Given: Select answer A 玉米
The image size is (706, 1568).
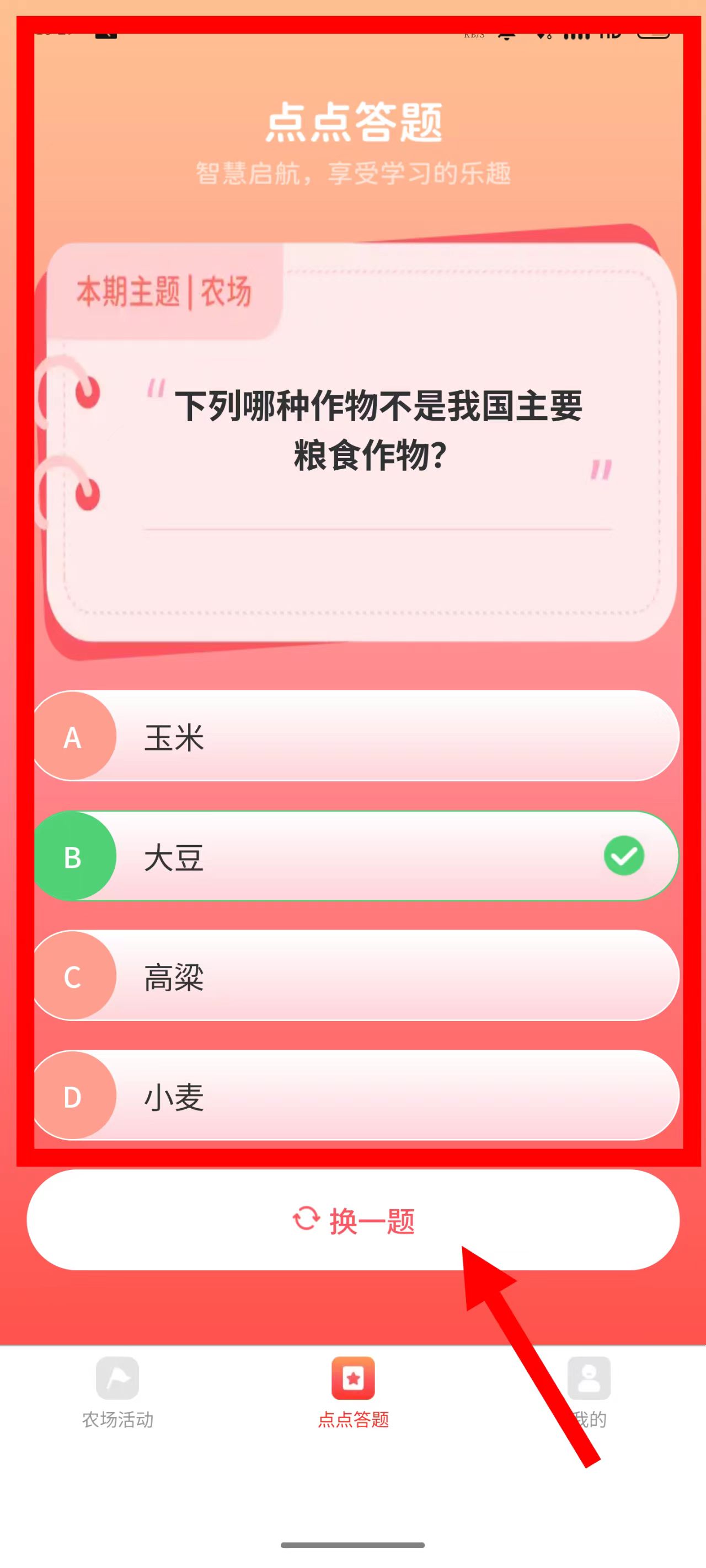Looking at the screenshot, I should pos(356,736).
